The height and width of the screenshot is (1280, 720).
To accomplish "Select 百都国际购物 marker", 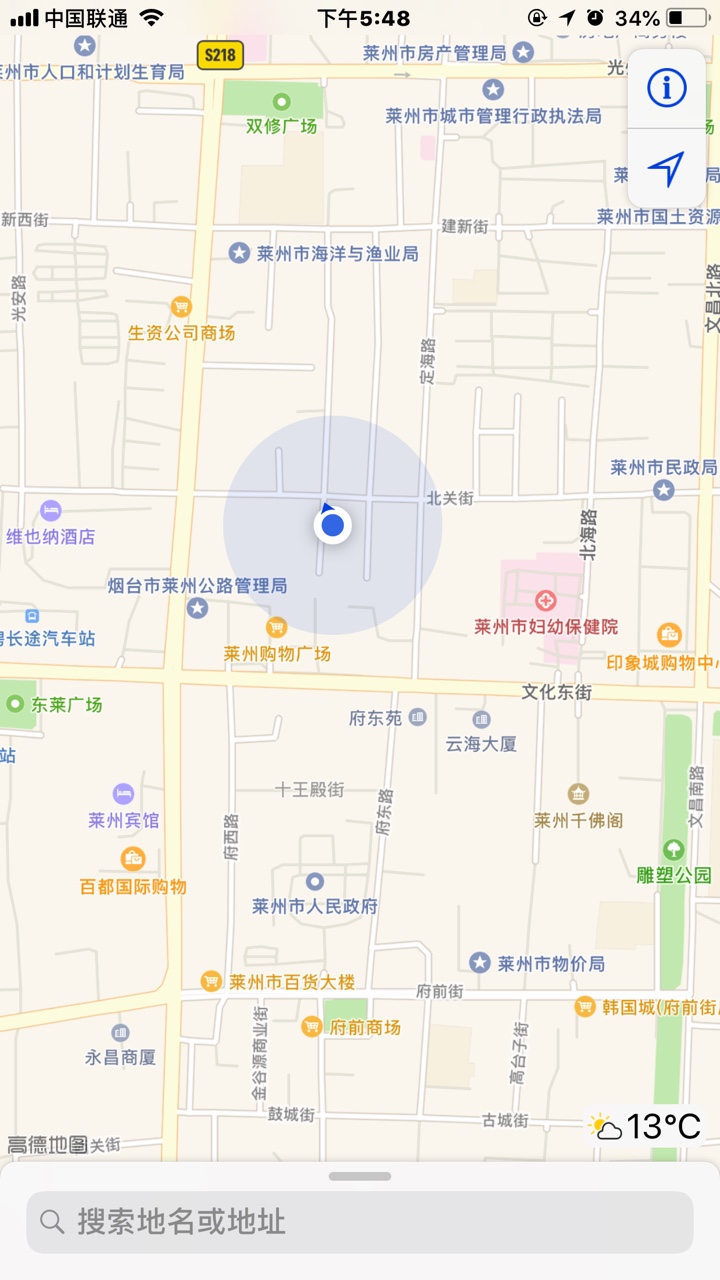I will [x=133, y=860].
